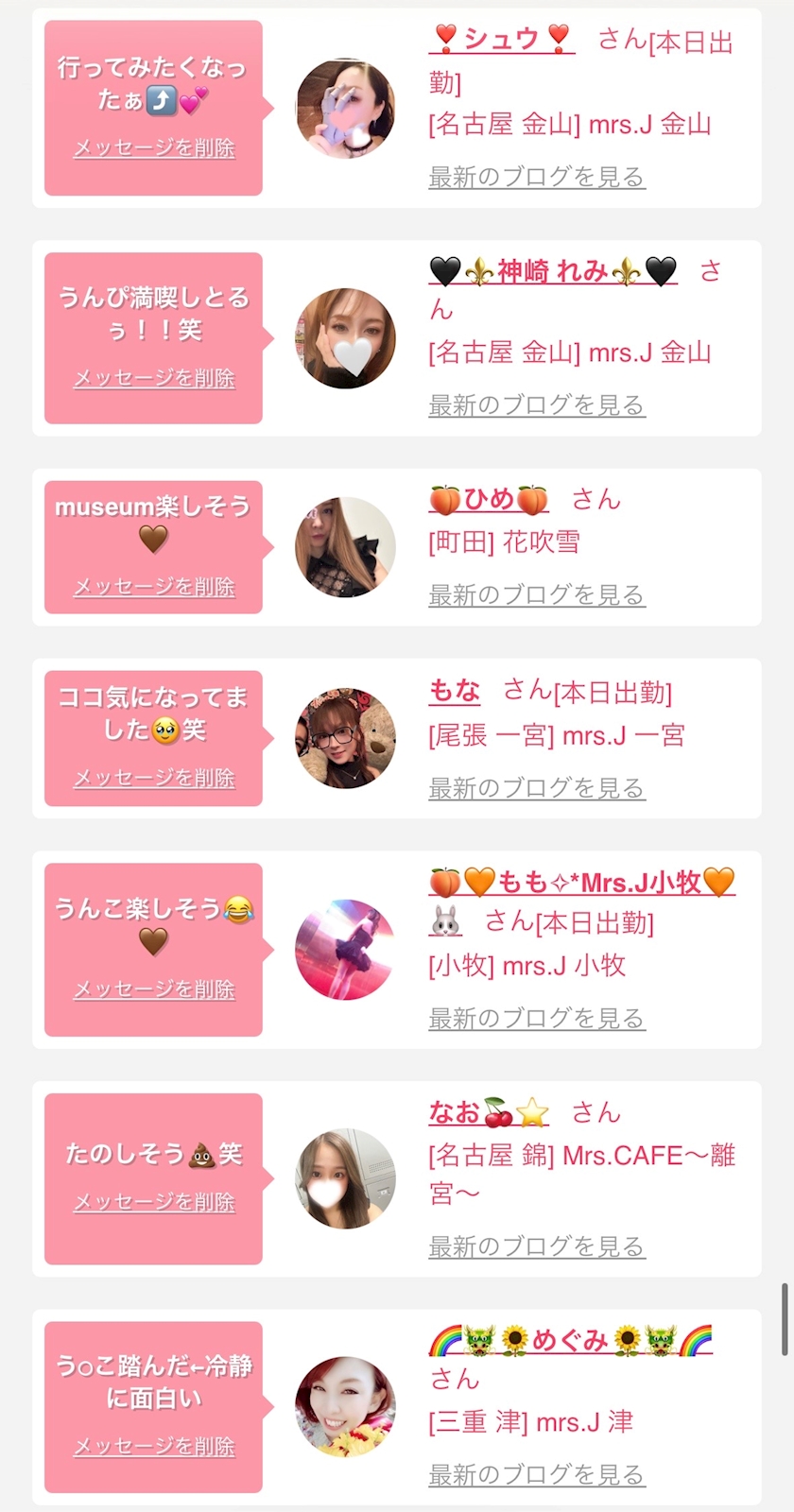View ひめ's latest blog
The image size is (794, 1512).
click(537, 595)
